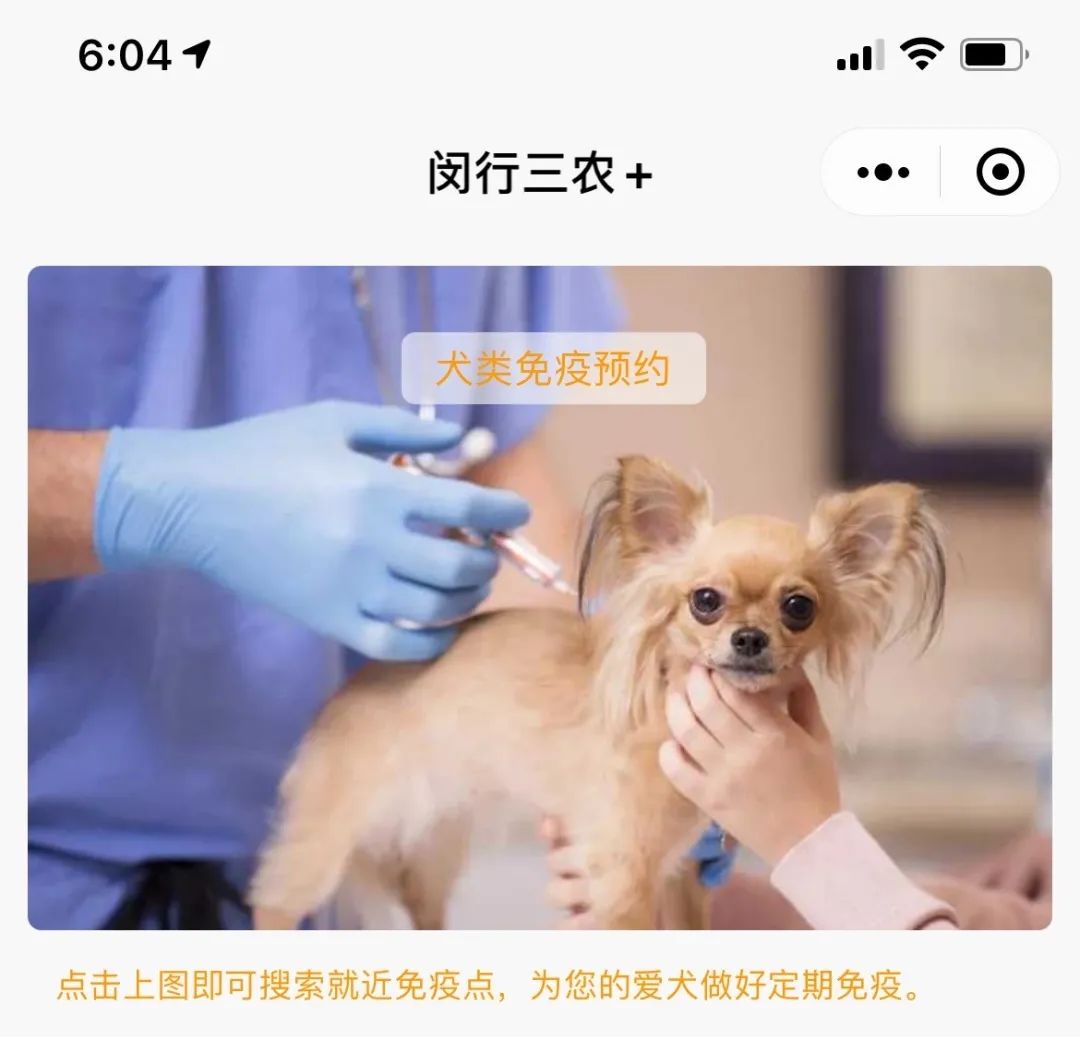Close the mini program via the circle icon
This screenshot has width=1080, height=1037.
[x=999, y=173]
